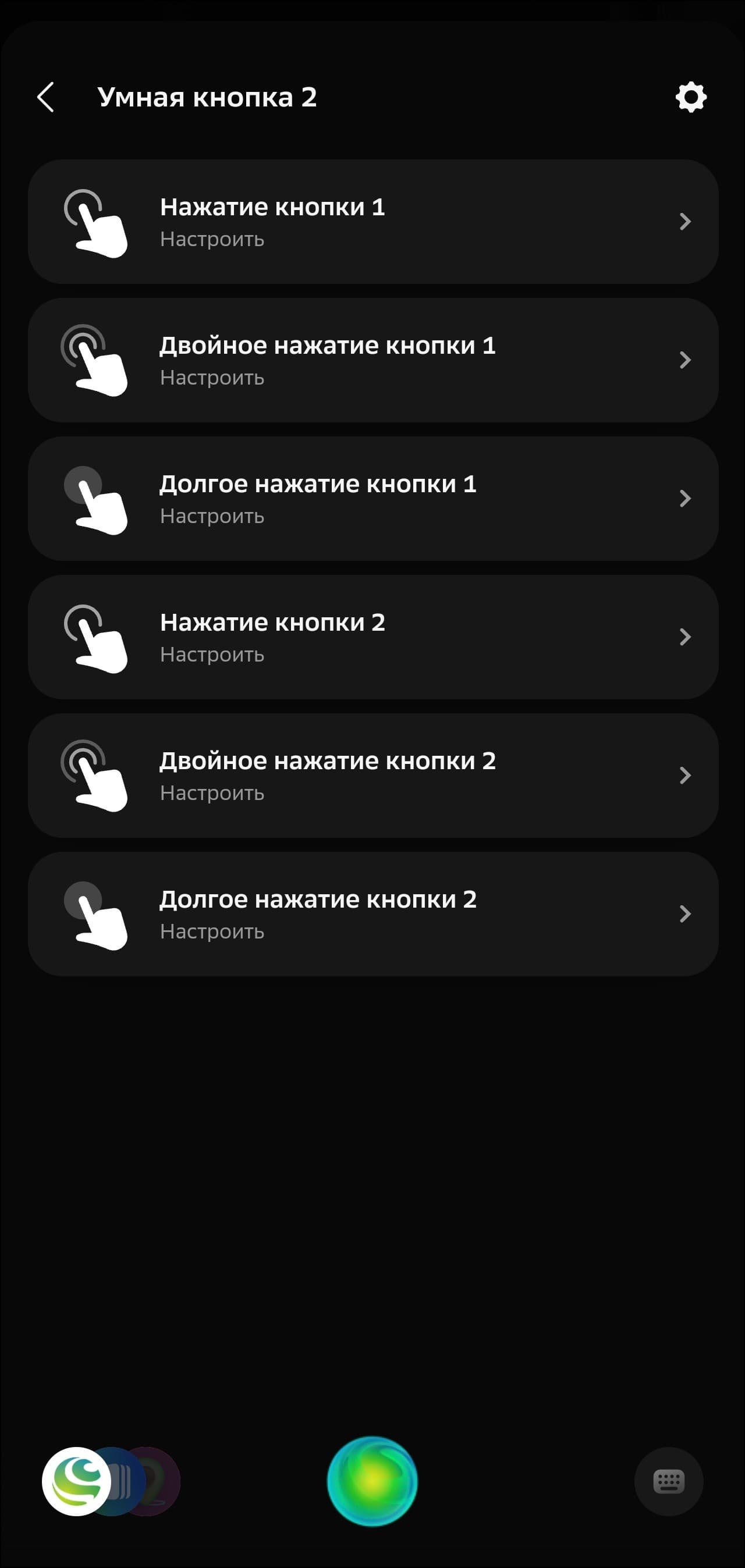The width and height of the screenshot is (745, 1568).
Task: Activate the green voice assistant orb
Action: point(372,1481)
